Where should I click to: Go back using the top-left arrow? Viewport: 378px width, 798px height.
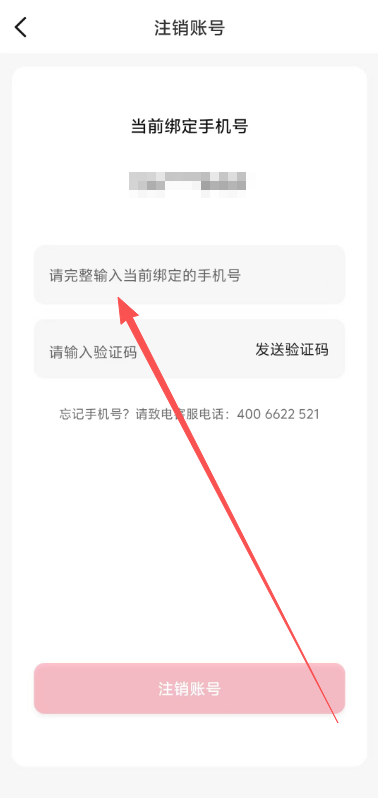(20, 27)
